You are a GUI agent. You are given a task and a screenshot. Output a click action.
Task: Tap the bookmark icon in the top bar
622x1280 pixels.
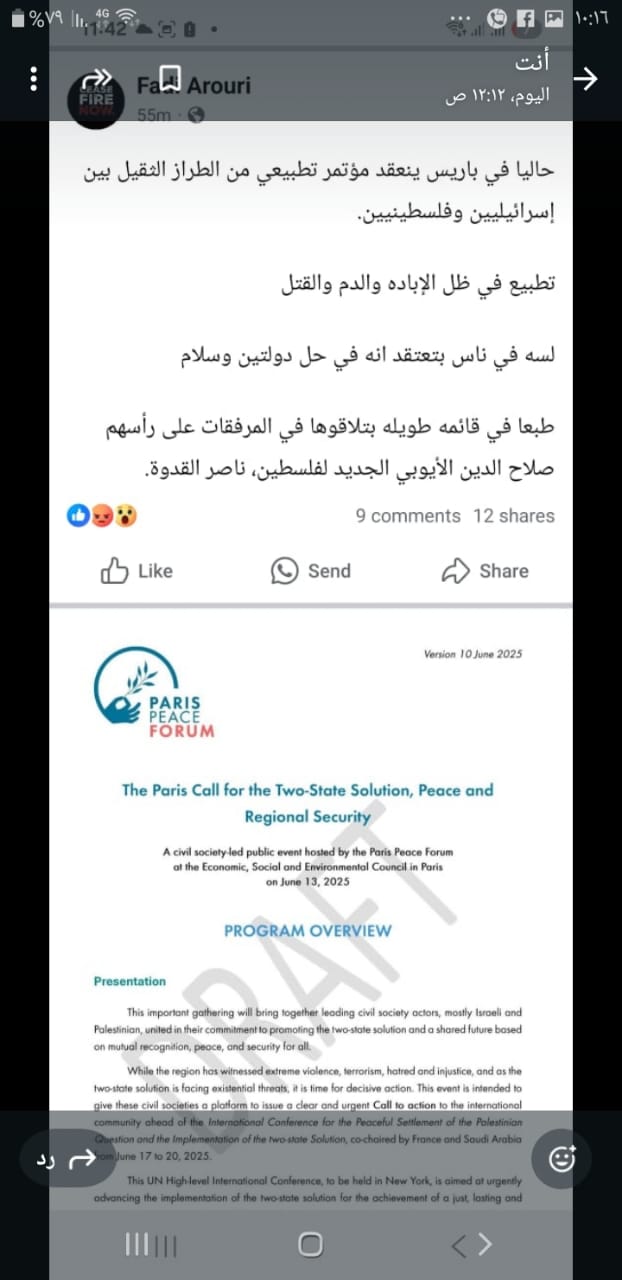point(171,78)
